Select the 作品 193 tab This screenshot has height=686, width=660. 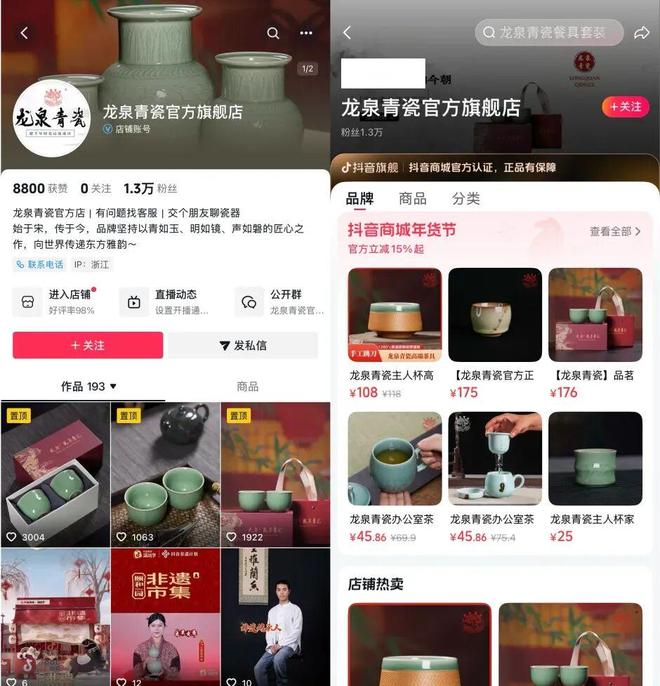pyautogui.click(x=88, y=386)
